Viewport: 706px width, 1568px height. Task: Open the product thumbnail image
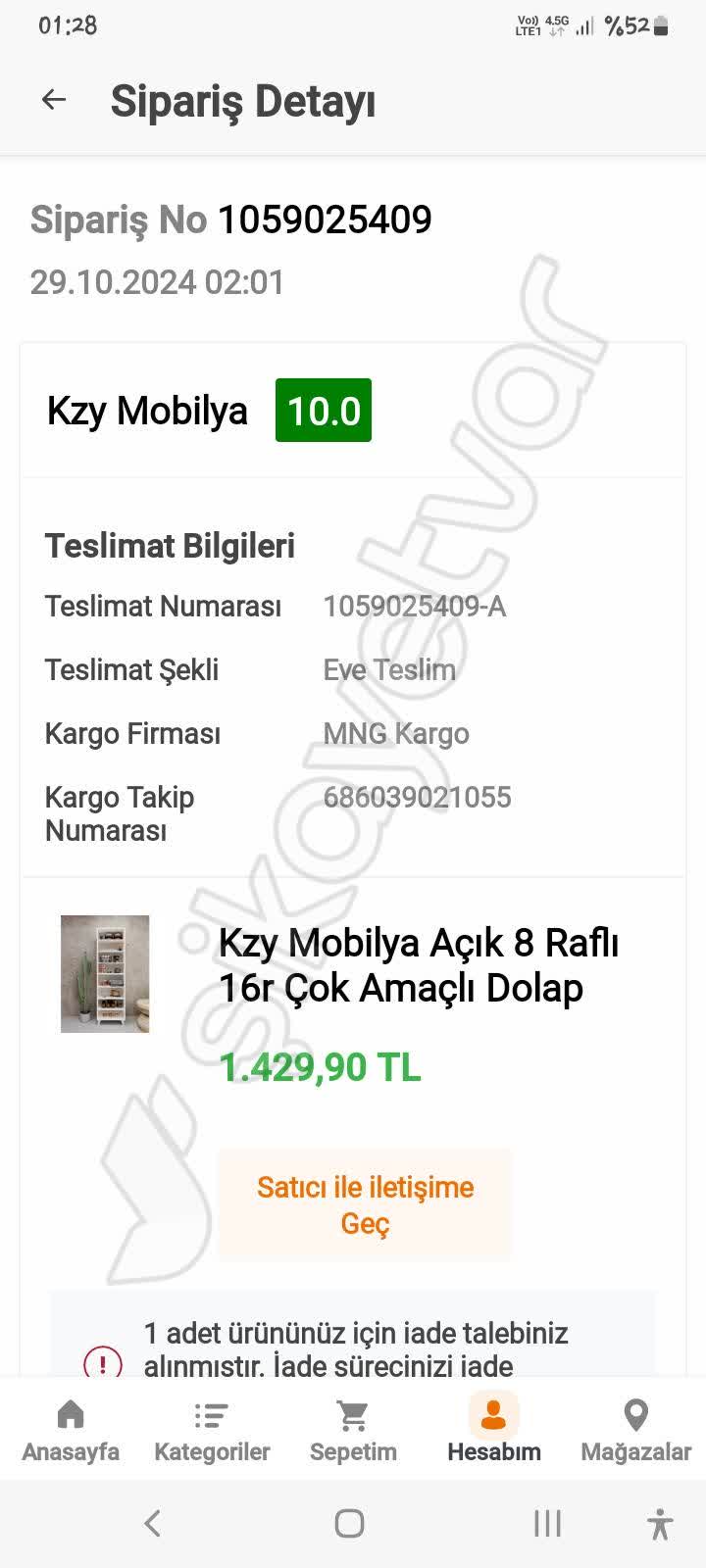tap(104, 973)
